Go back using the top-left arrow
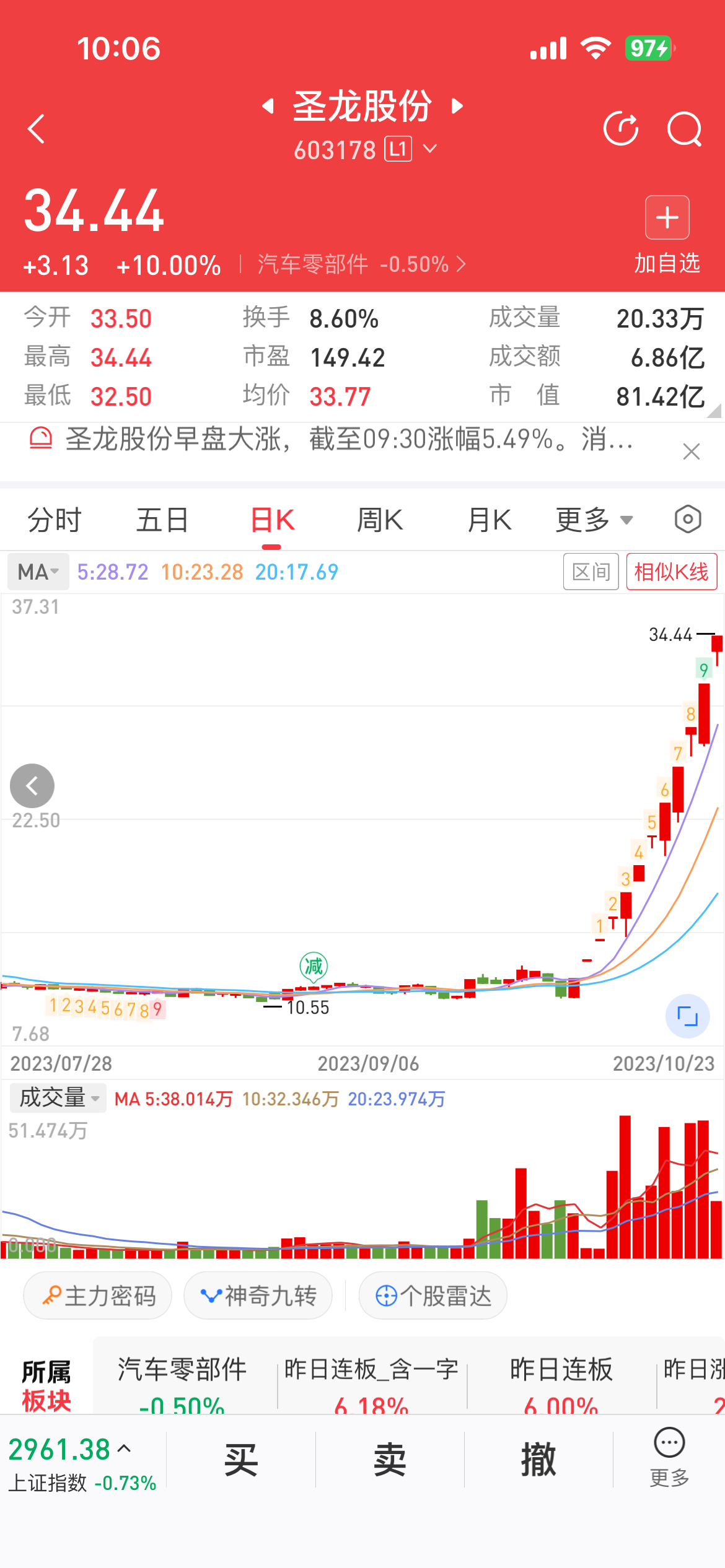725x1568 pixels. coord(37,129)
